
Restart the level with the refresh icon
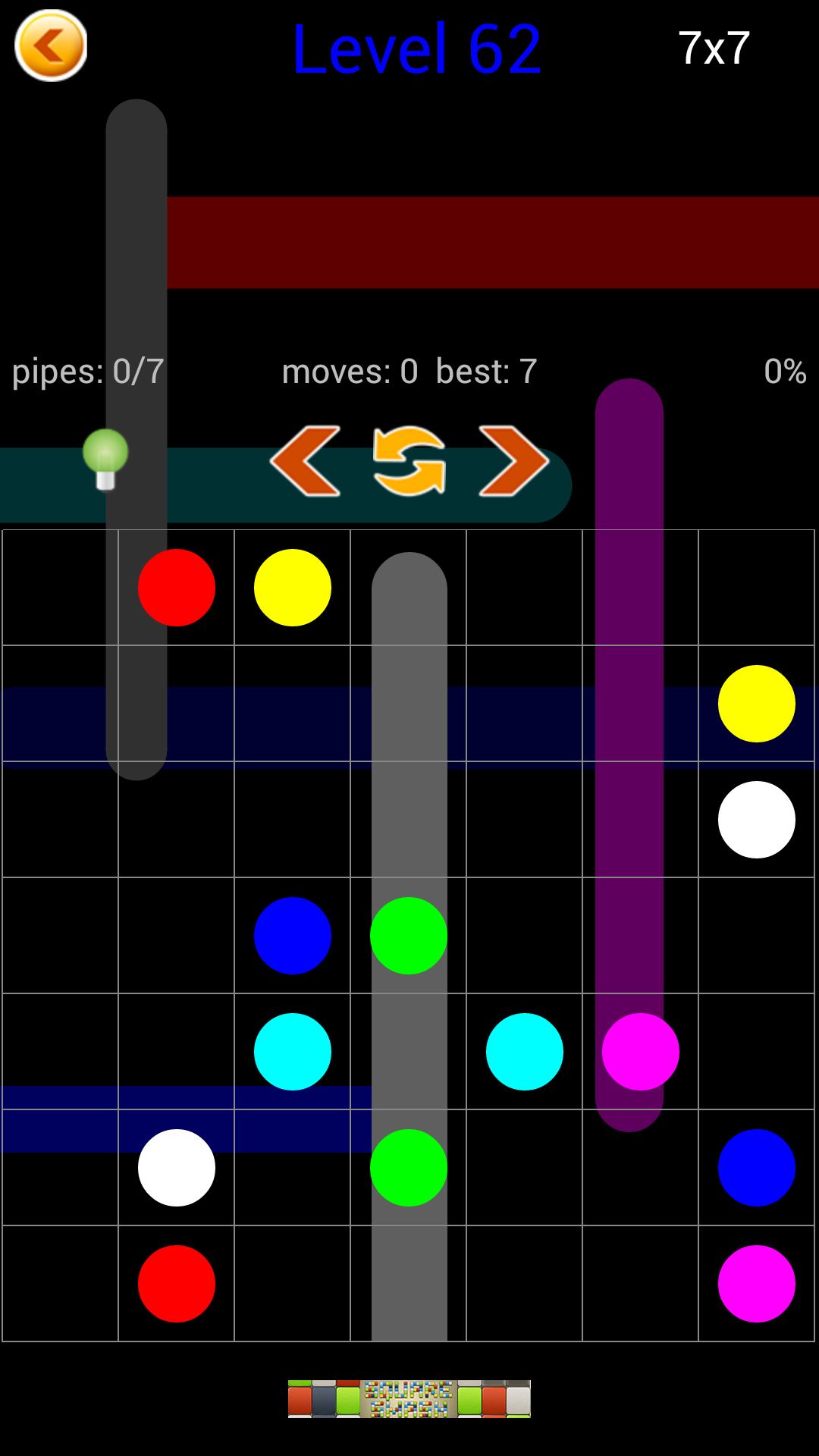409,461
